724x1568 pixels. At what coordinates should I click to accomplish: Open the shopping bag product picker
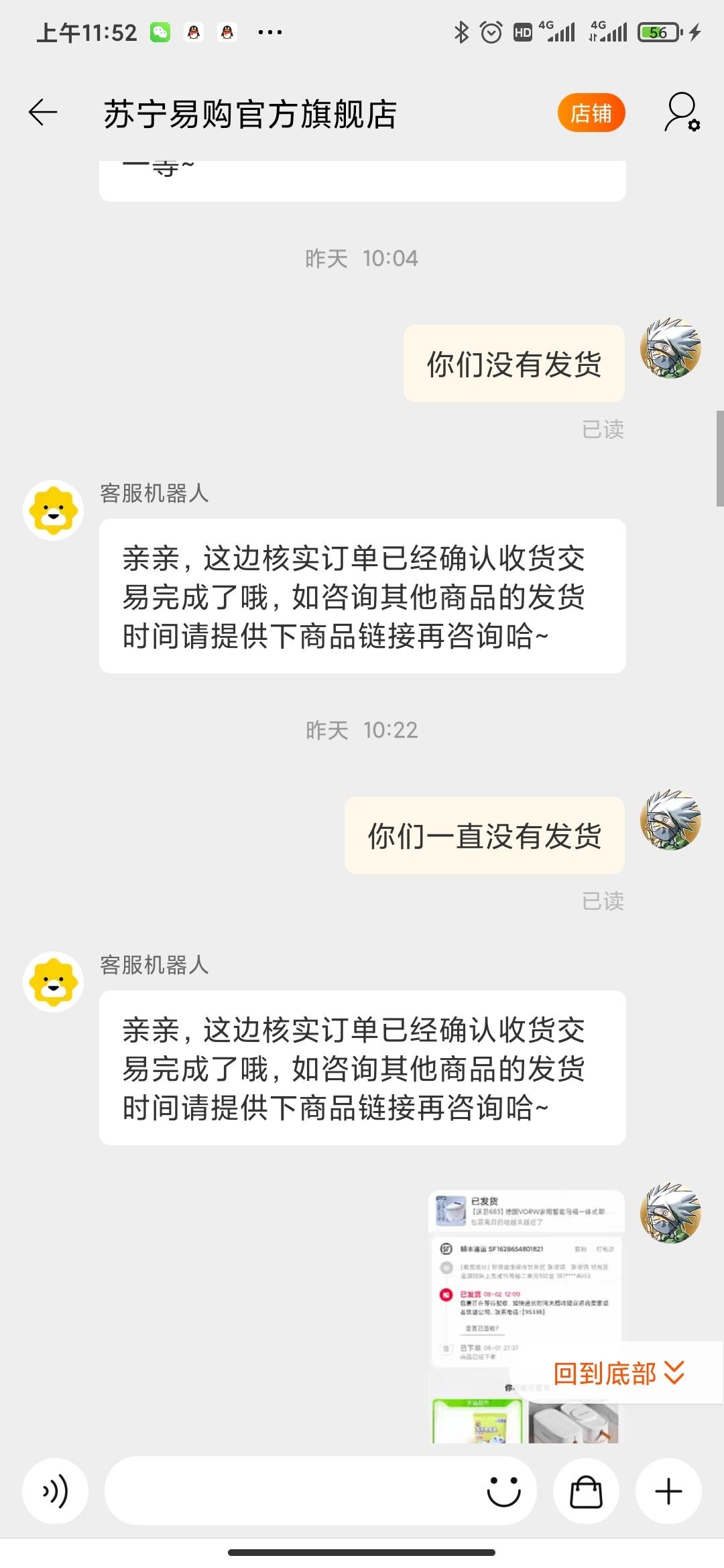tap(586, 1492)
